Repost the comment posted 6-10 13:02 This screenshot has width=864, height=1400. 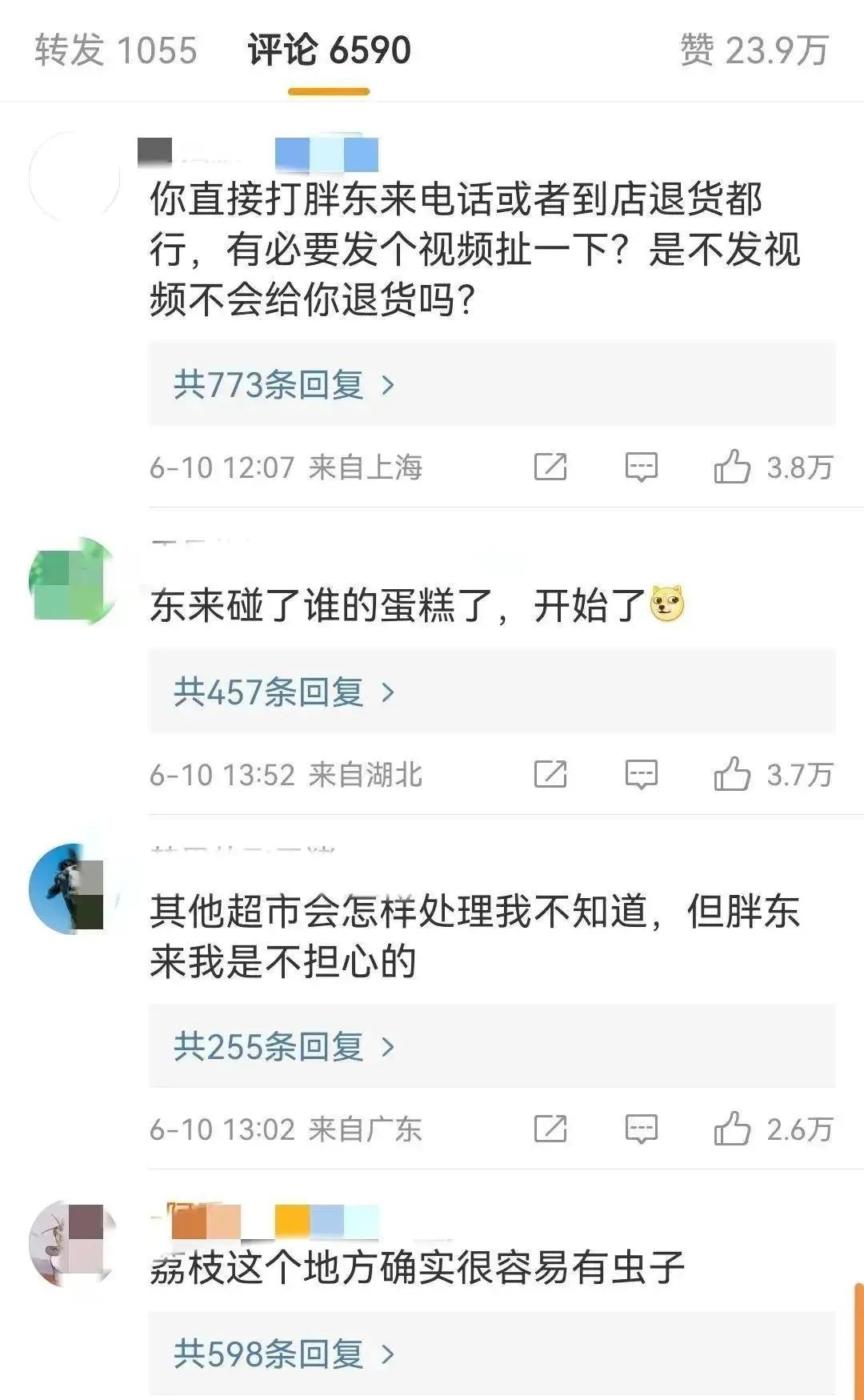(550, 1129)
